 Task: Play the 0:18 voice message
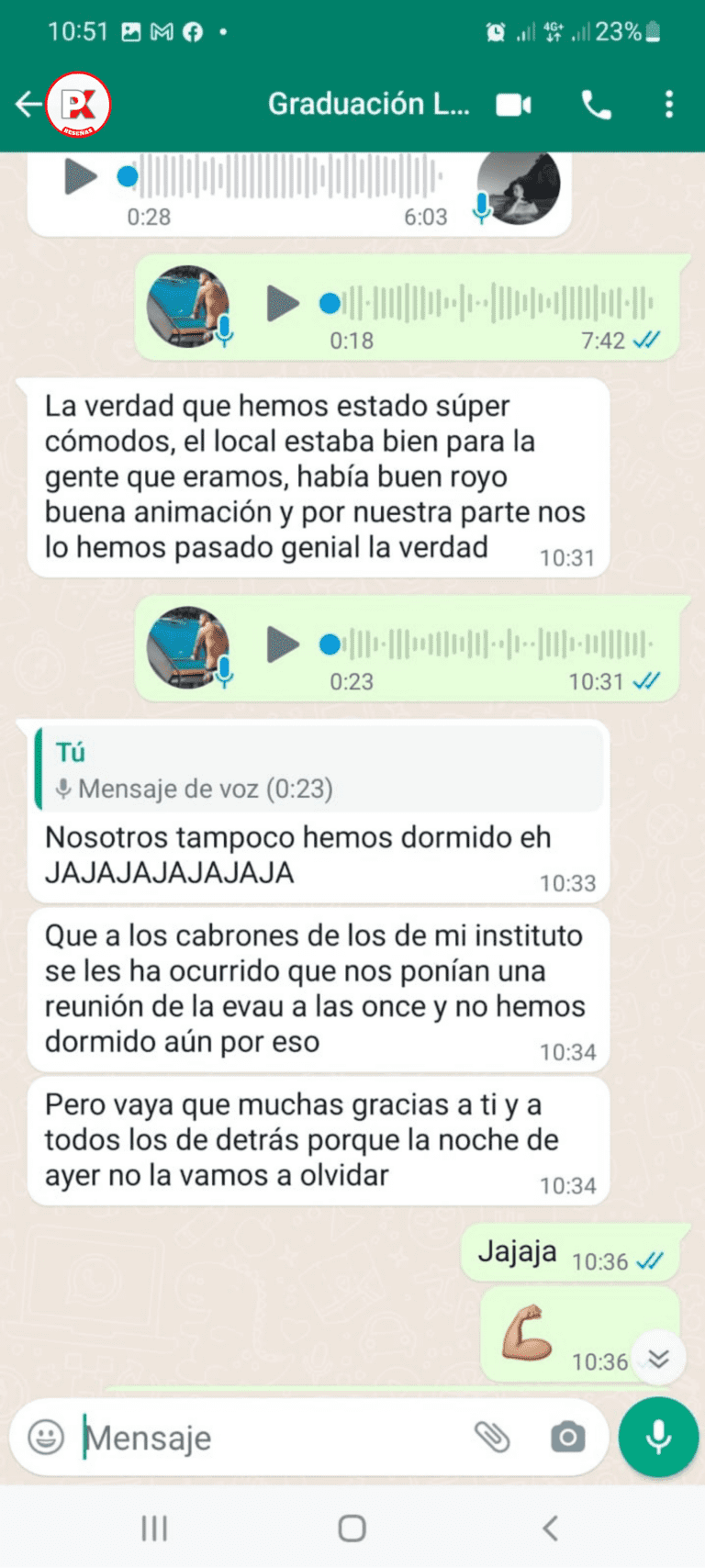coord(283,303)
